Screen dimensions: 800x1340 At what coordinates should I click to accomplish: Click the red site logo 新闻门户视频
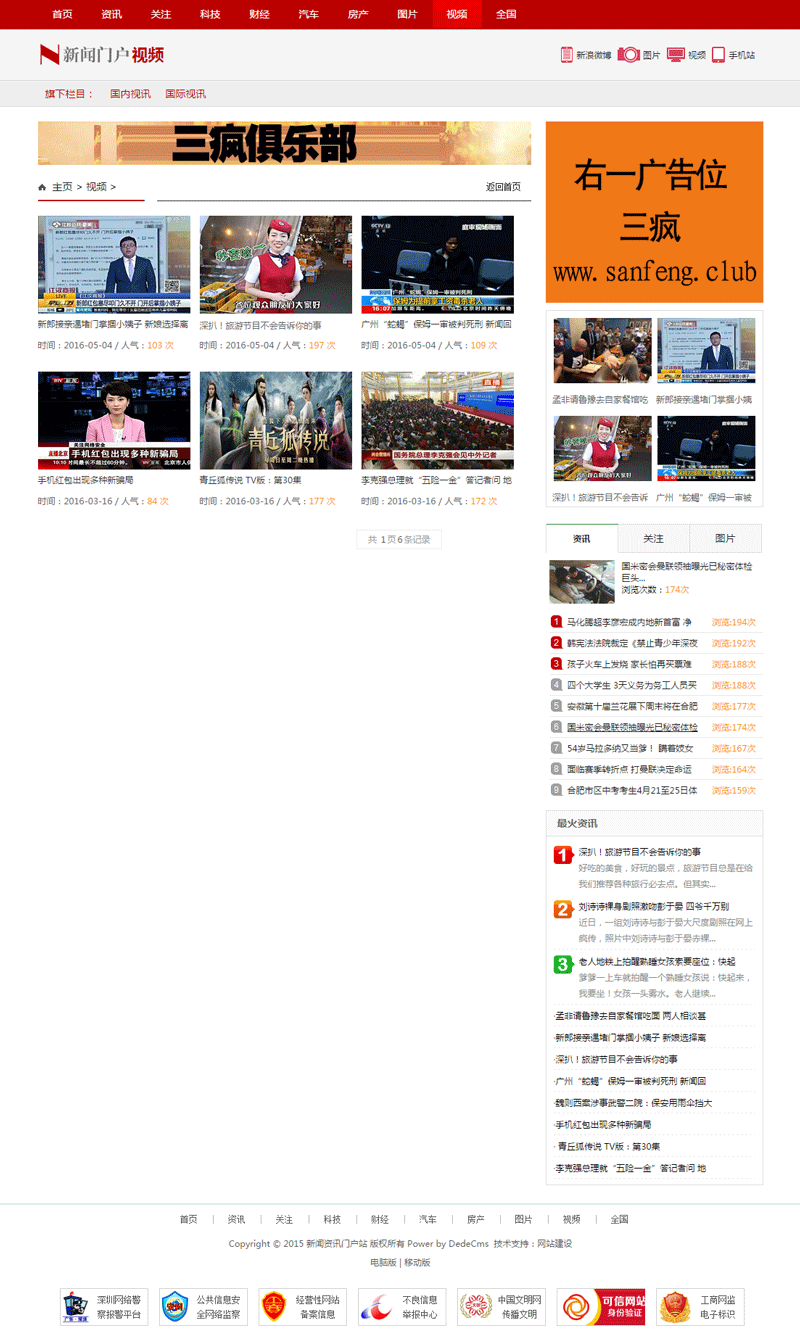click(x=100, y=54)
